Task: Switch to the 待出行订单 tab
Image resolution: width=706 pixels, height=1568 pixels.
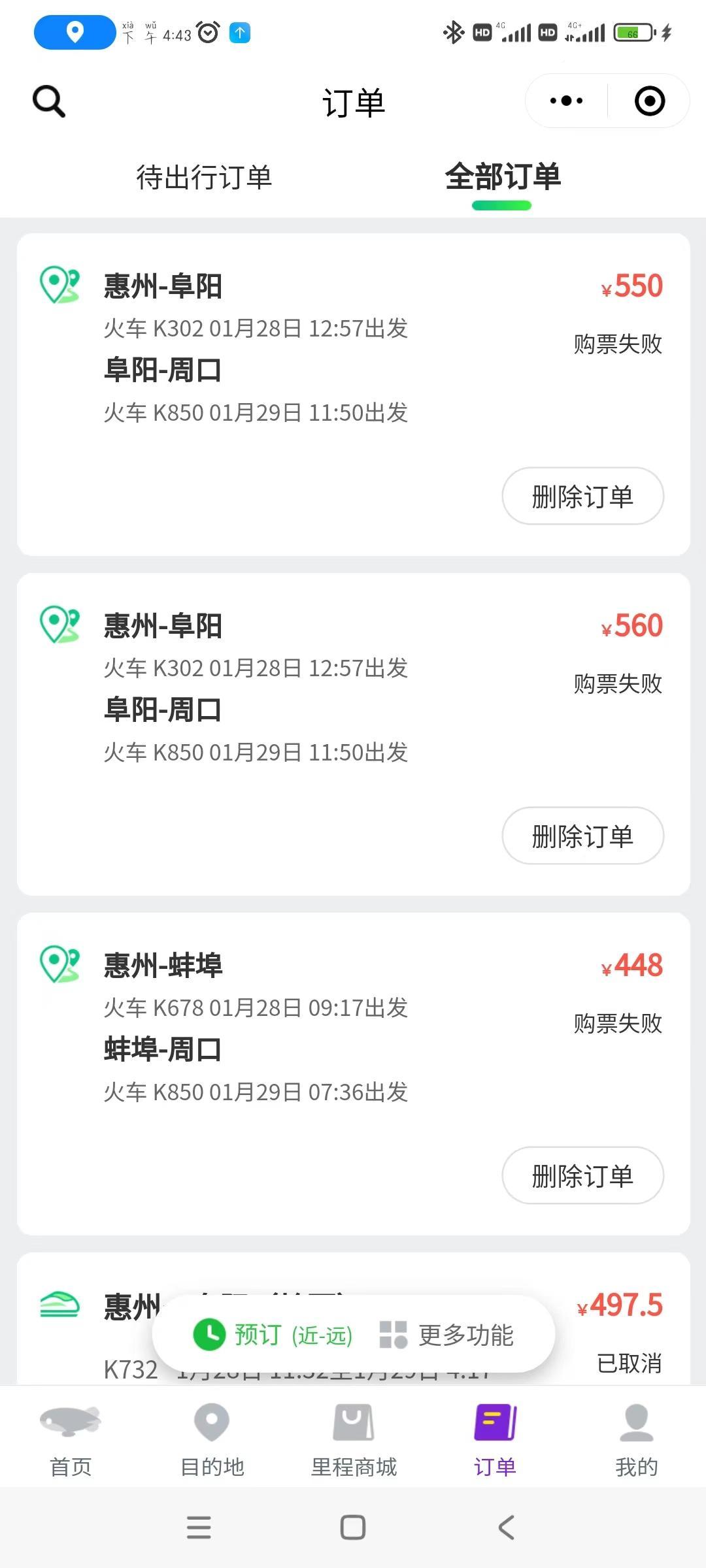Action: pyautogui.click(x=204, y=178)
